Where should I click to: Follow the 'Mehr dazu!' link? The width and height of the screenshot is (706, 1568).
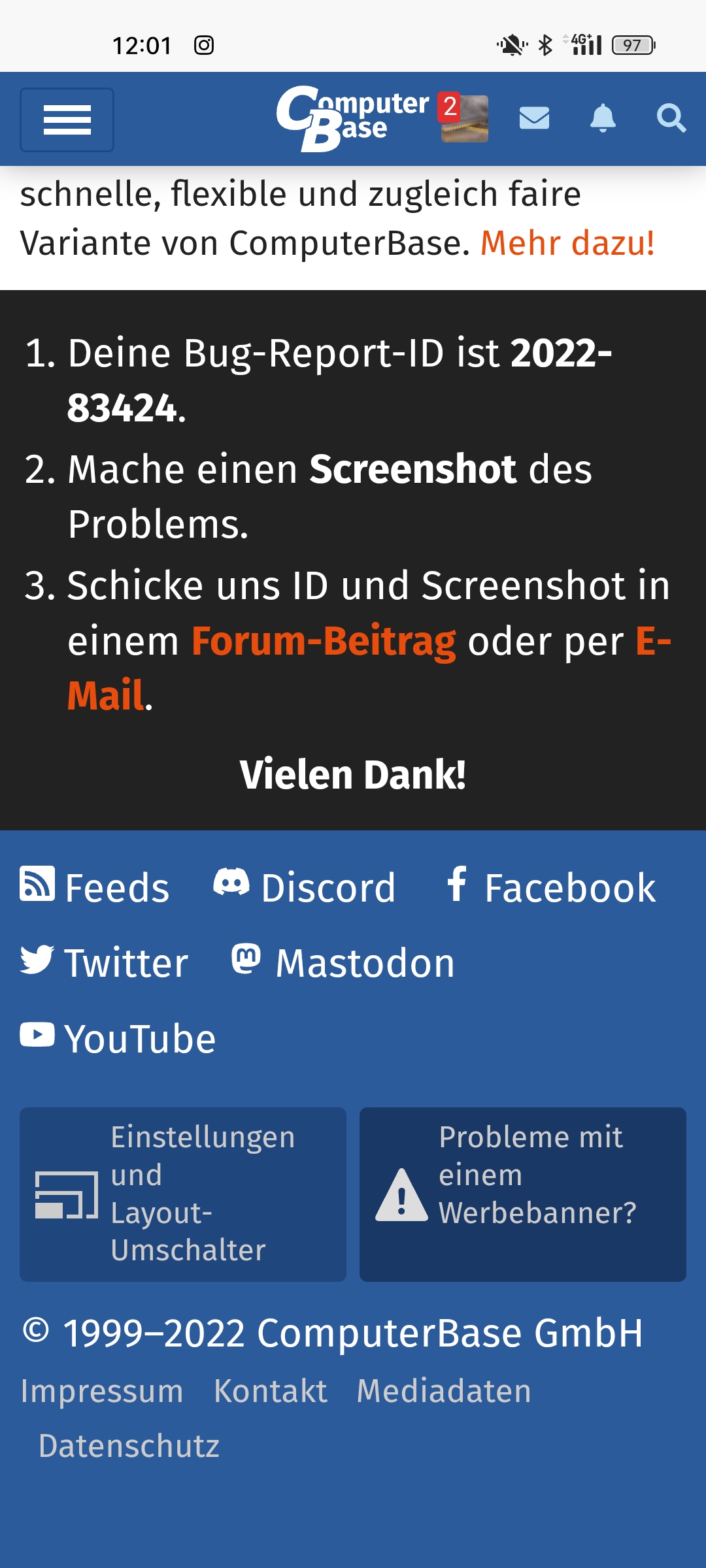pos(567,243)
